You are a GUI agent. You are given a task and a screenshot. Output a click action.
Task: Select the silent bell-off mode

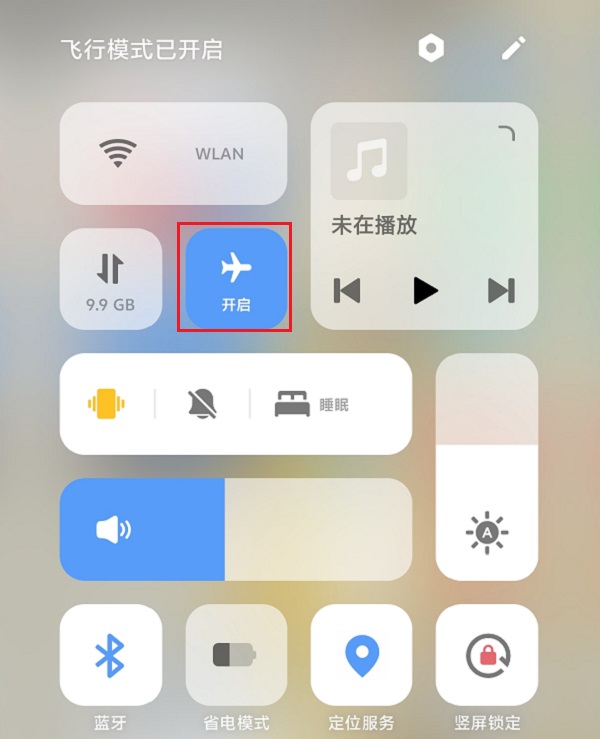201,404
